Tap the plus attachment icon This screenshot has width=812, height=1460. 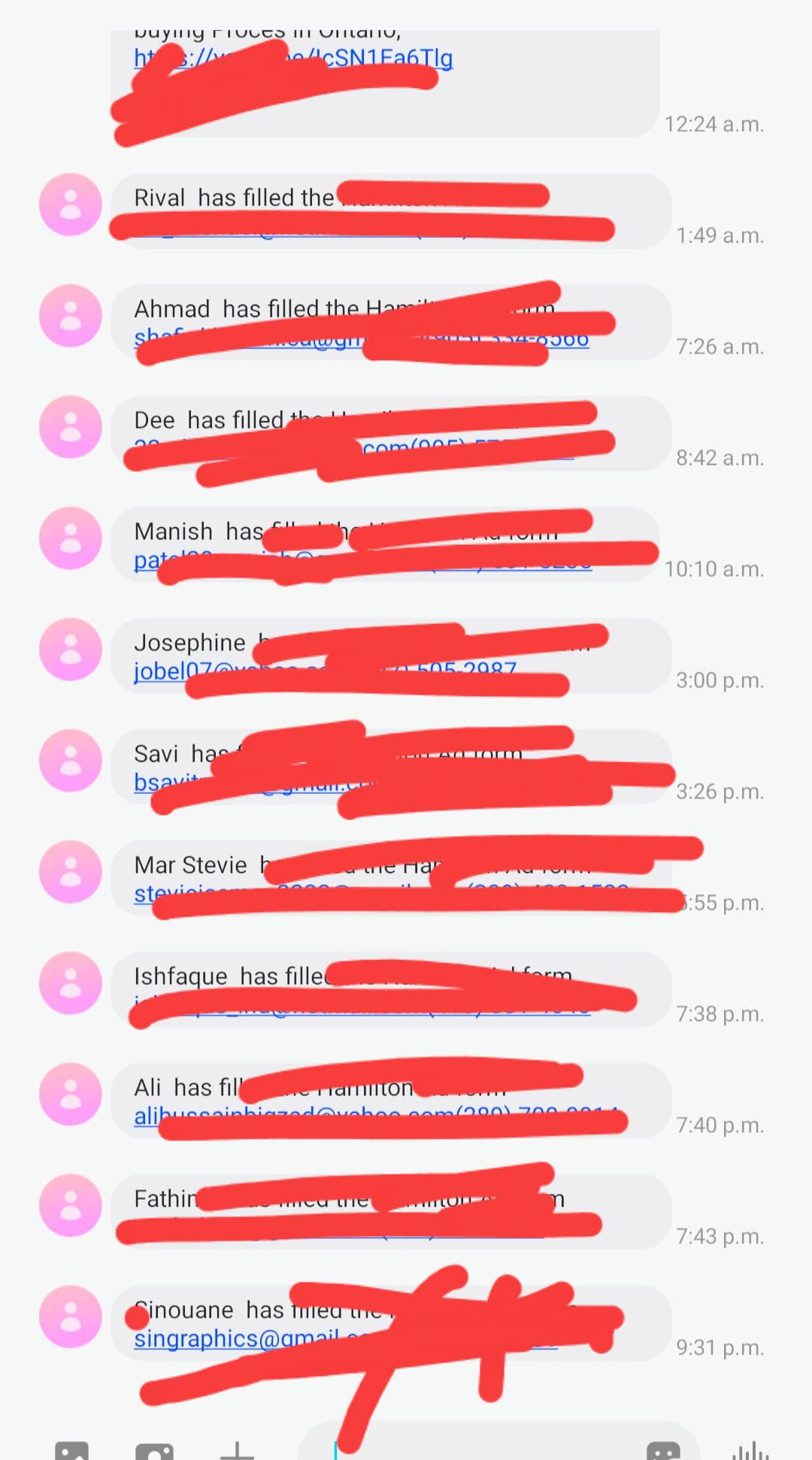pyautogui.click(x=237, y=1450)
